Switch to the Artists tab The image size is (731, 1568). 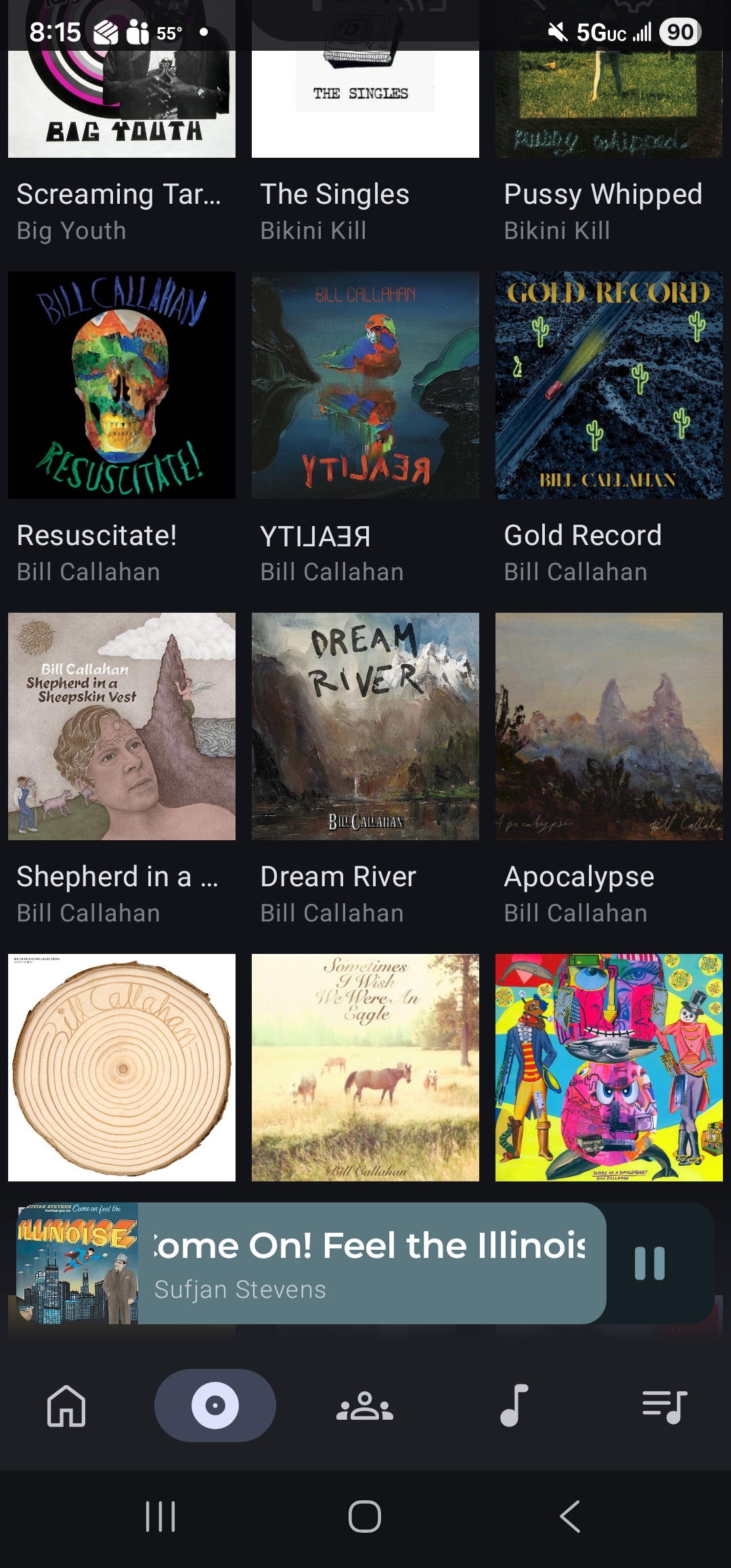point(365,1406)
